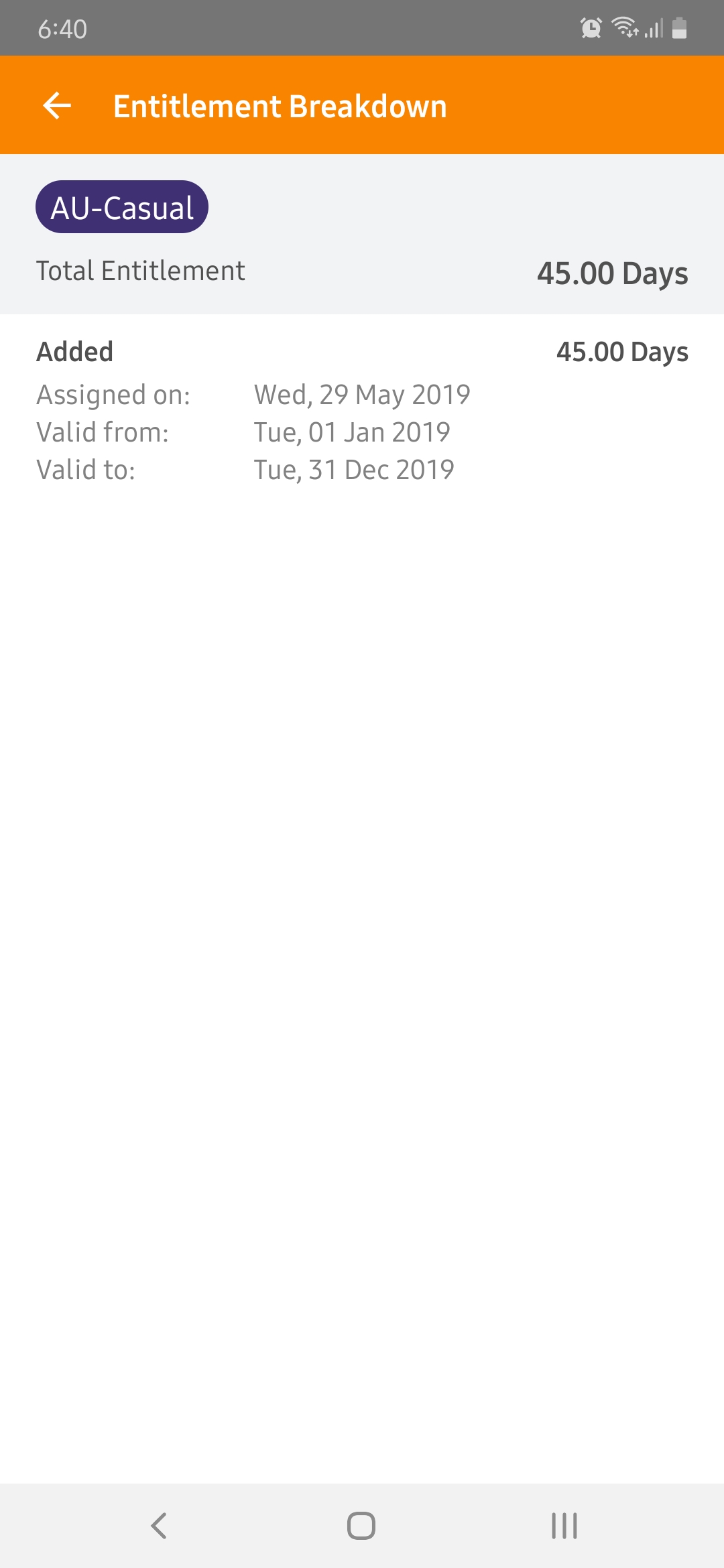This screenshot has height=1568, width=724.
Task: Expand the Added 45.00 Days section
Action: [x=622, y=351]
